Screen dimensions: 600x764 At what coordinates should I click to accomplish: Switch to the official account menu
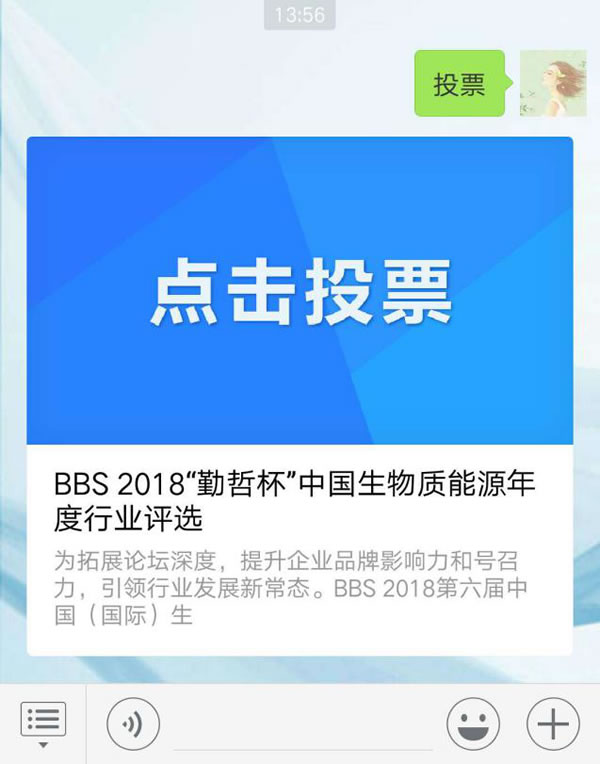pos(43,723)
